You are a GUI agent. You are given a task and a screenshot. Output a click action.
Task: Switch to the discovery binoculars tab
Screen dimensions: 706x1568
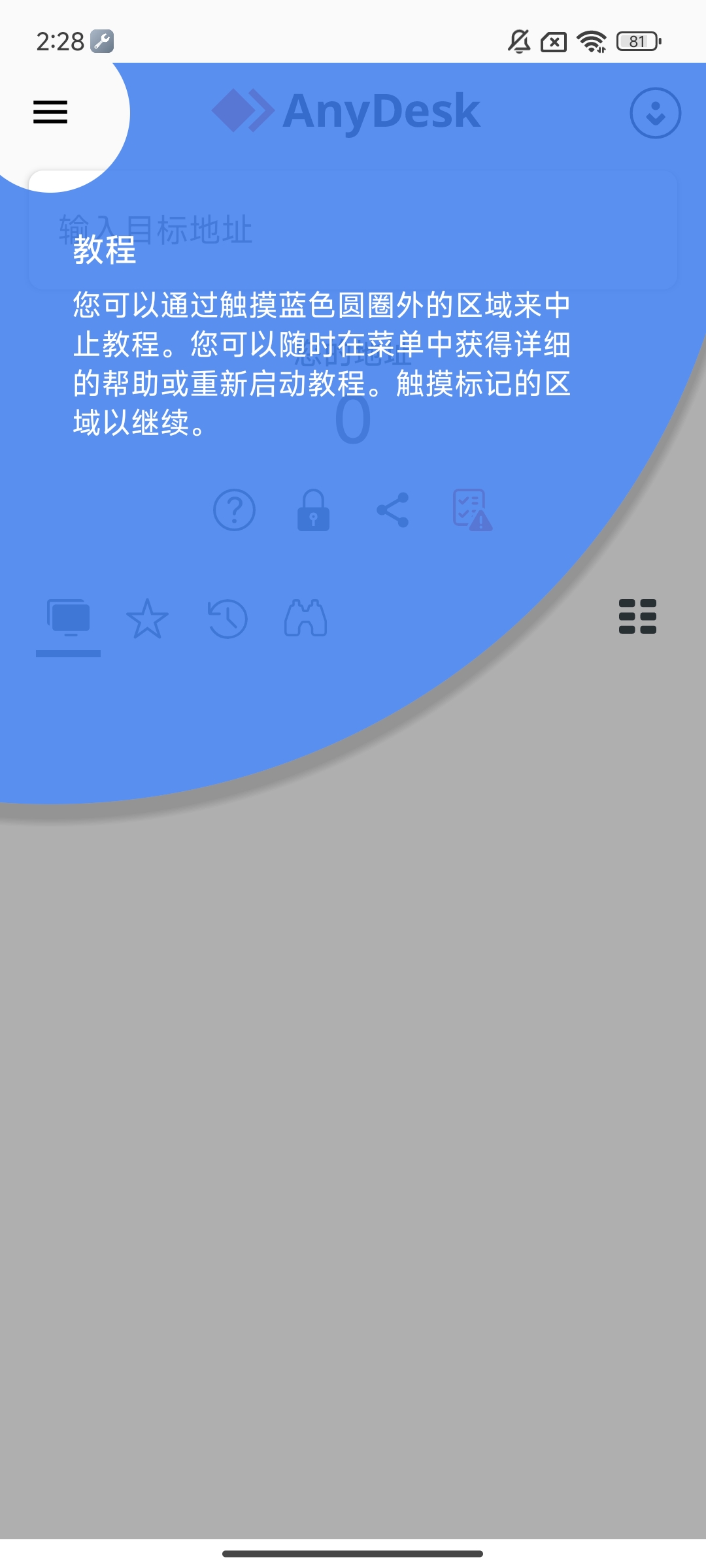(x=306, y=619)
